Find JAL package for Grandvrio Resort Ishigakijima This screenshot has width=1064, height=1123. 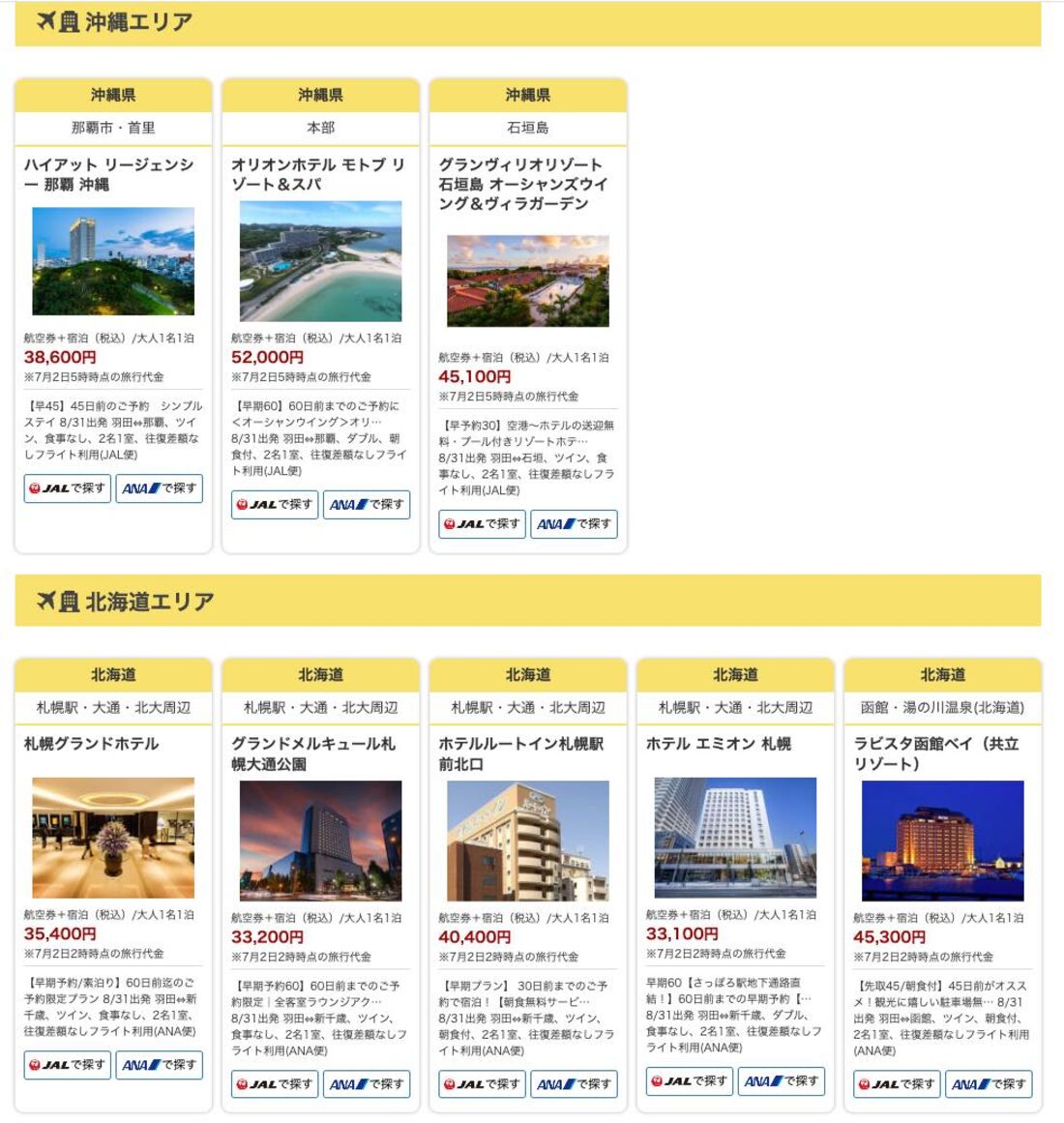click(482, 524)
